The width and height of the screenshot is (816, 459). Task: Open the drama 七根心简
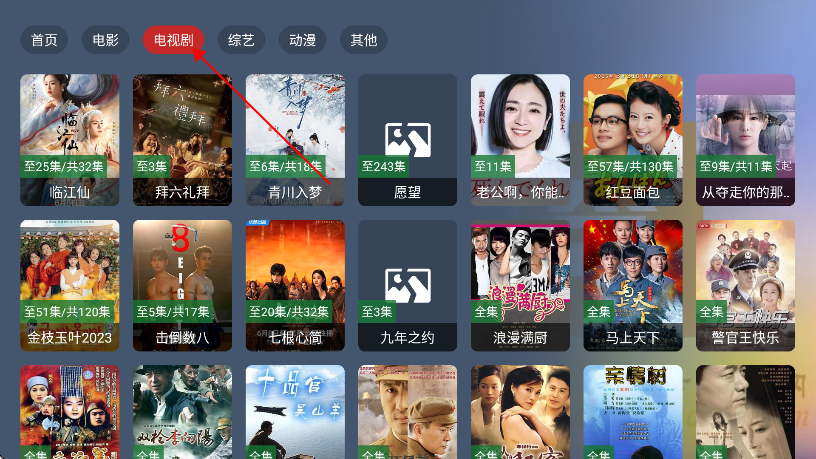click(x=295, y=286)
